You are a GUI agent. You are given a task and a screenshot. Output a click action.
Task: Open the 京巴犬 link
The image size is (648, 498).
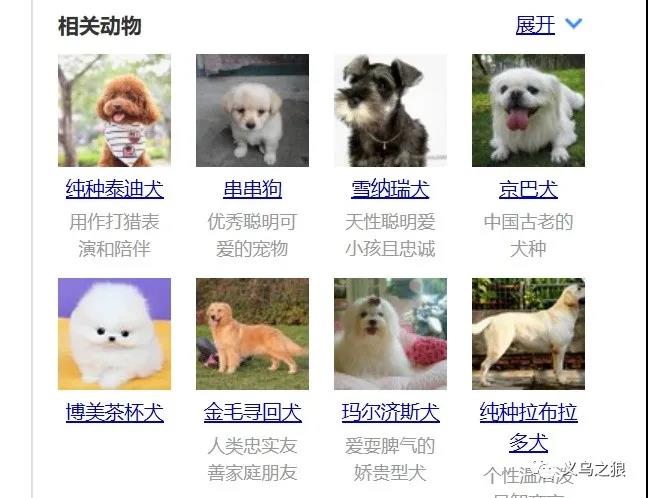point(528,189)
